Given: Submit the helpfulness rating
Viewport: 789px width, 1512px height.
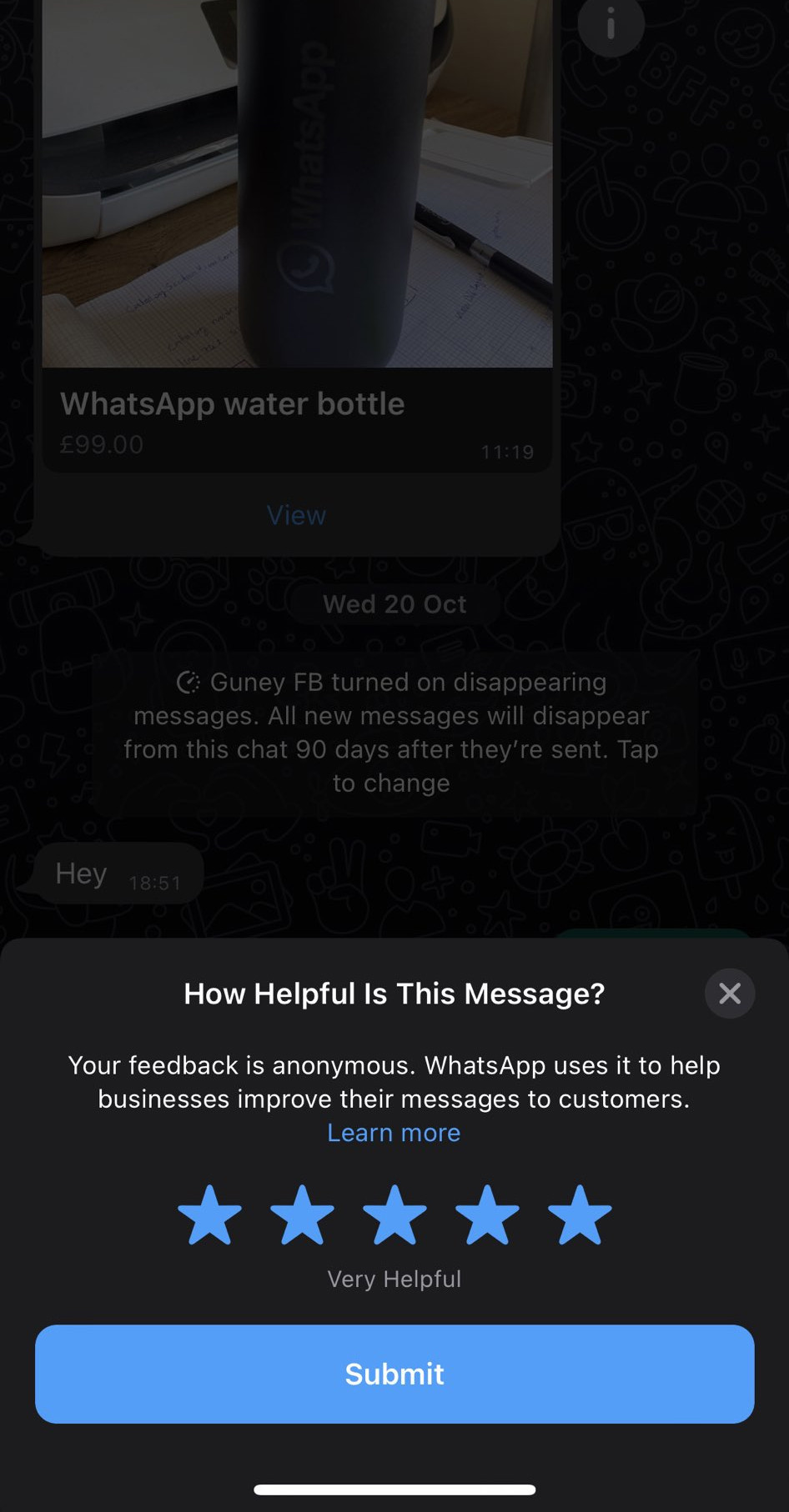Looking at the screenshot, I should 394,1374.
